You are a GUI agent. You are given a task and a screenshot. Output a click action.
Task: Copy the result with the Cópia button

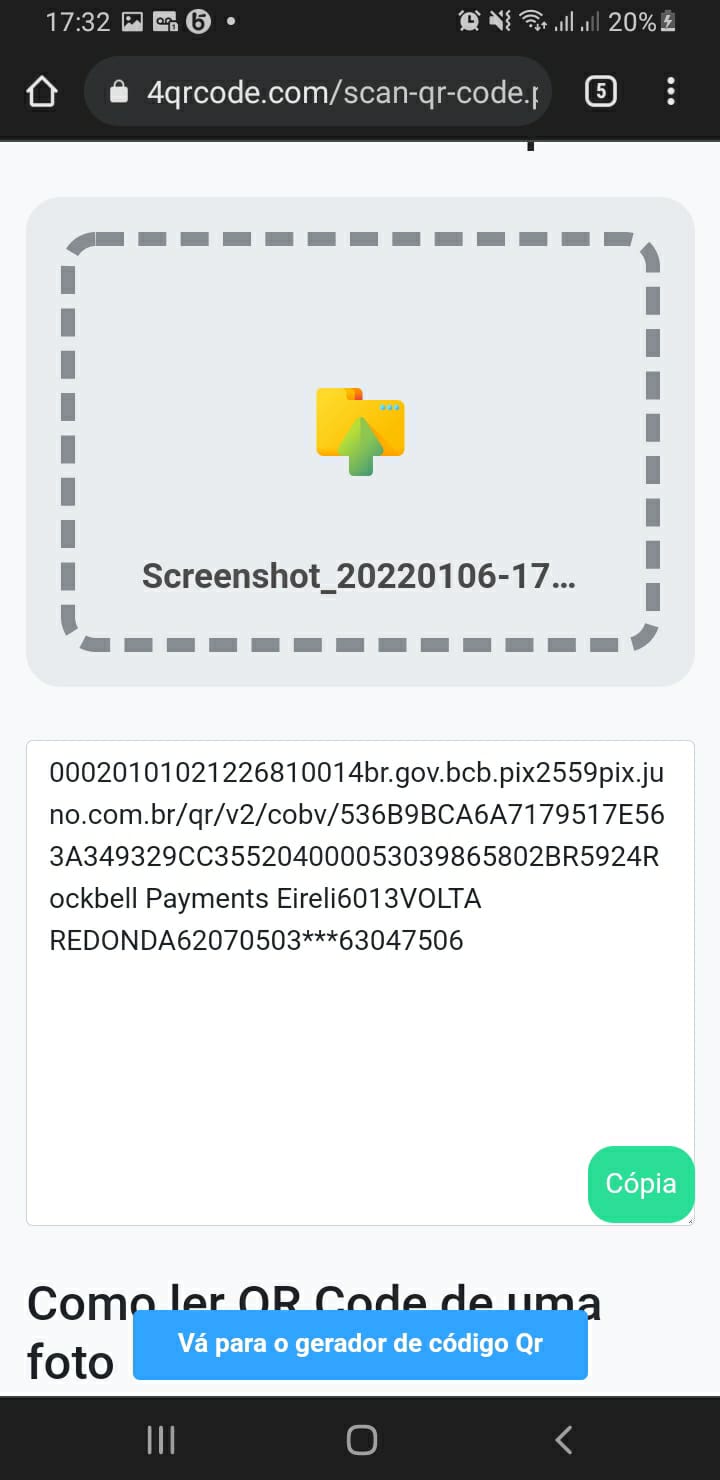(x=641, y=1184)
